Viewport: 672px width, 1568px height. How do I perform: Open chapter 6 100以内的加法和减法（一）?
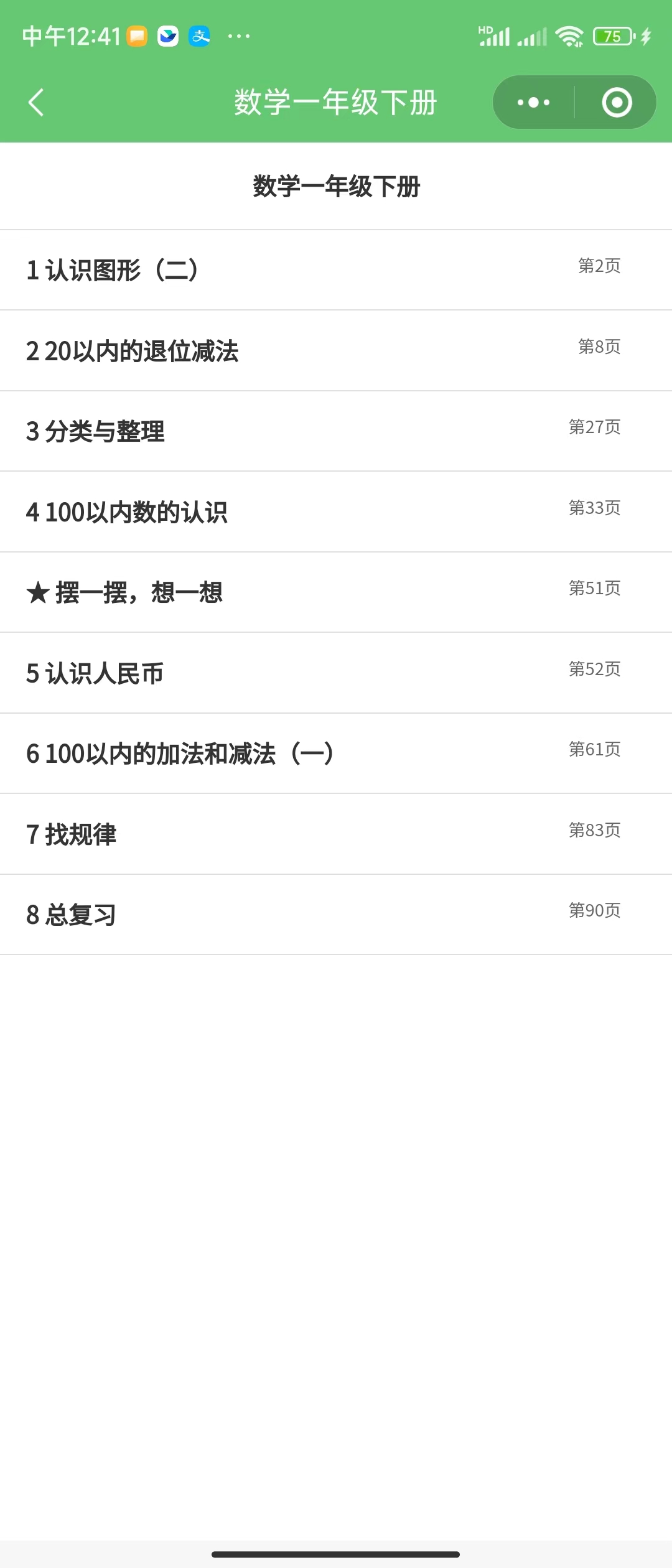click(180, 754)
